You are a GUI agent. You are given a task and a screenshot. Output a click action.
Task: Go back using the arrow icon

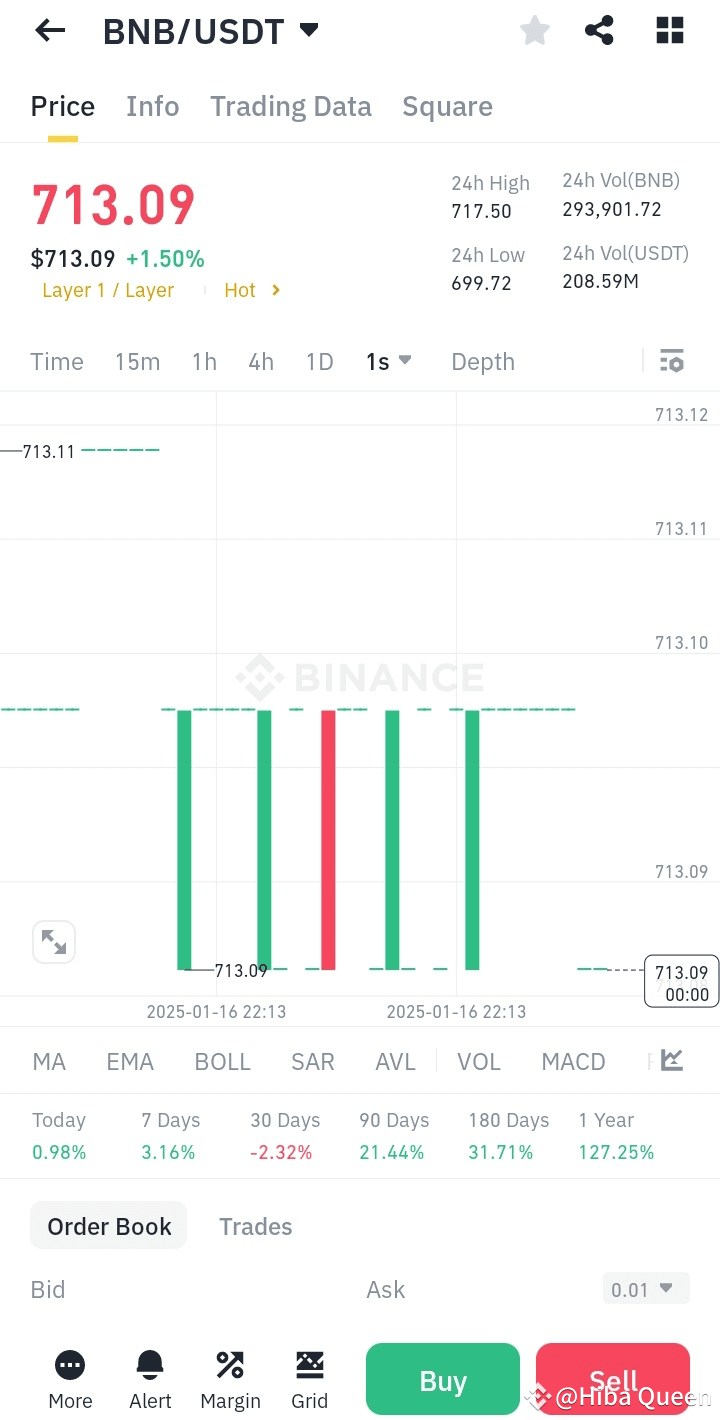pos(50,31)
